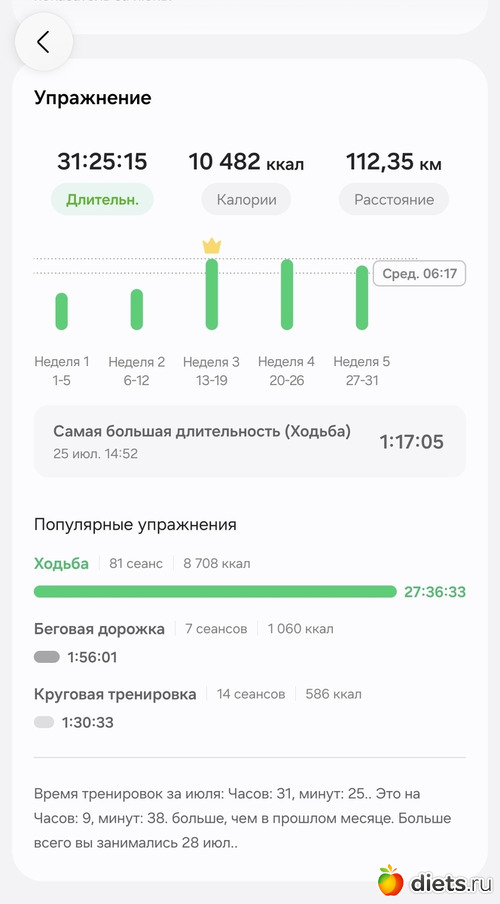Tap the Неделя 3 bar with the crown

point(212,295)
